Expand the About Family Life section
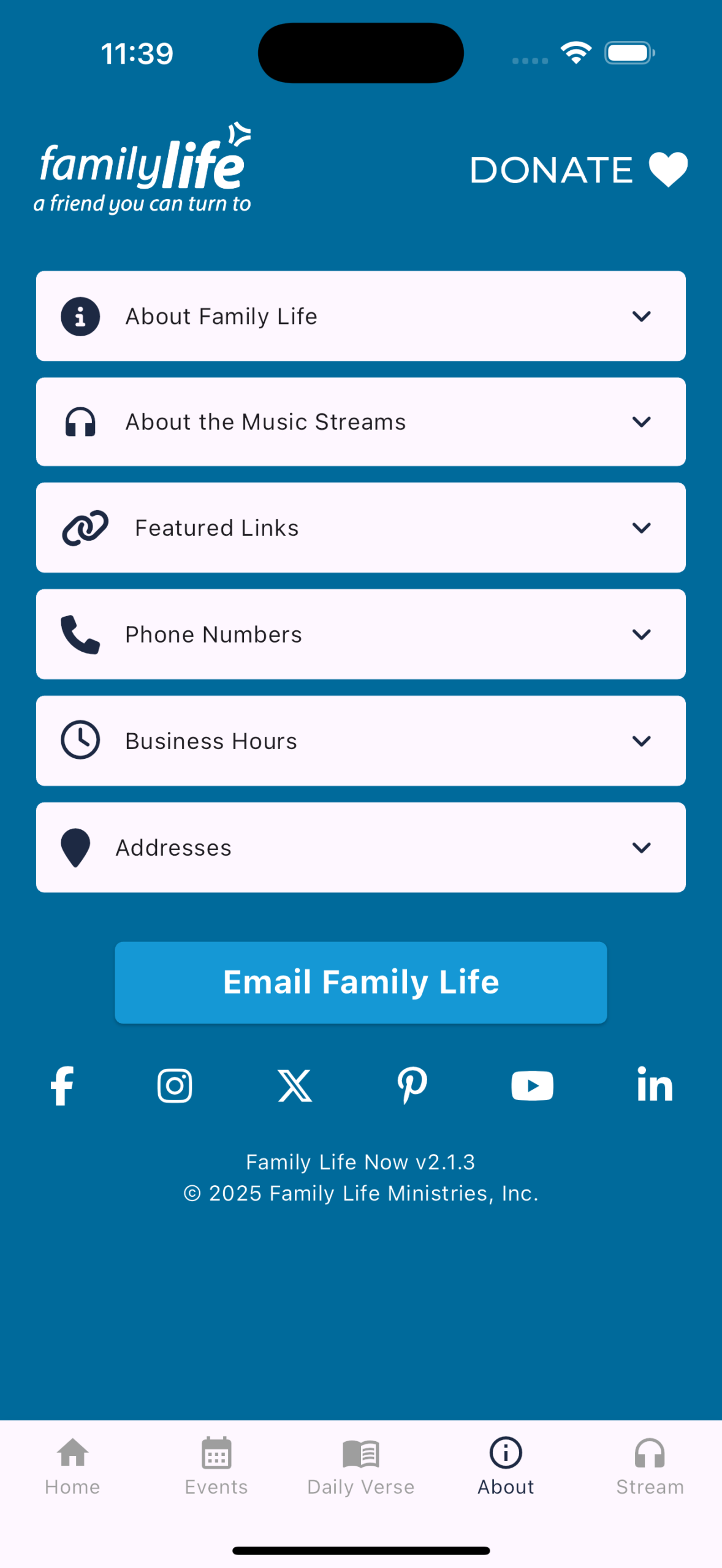This screenshot has width=722, height=1568. tap(360, 316)
